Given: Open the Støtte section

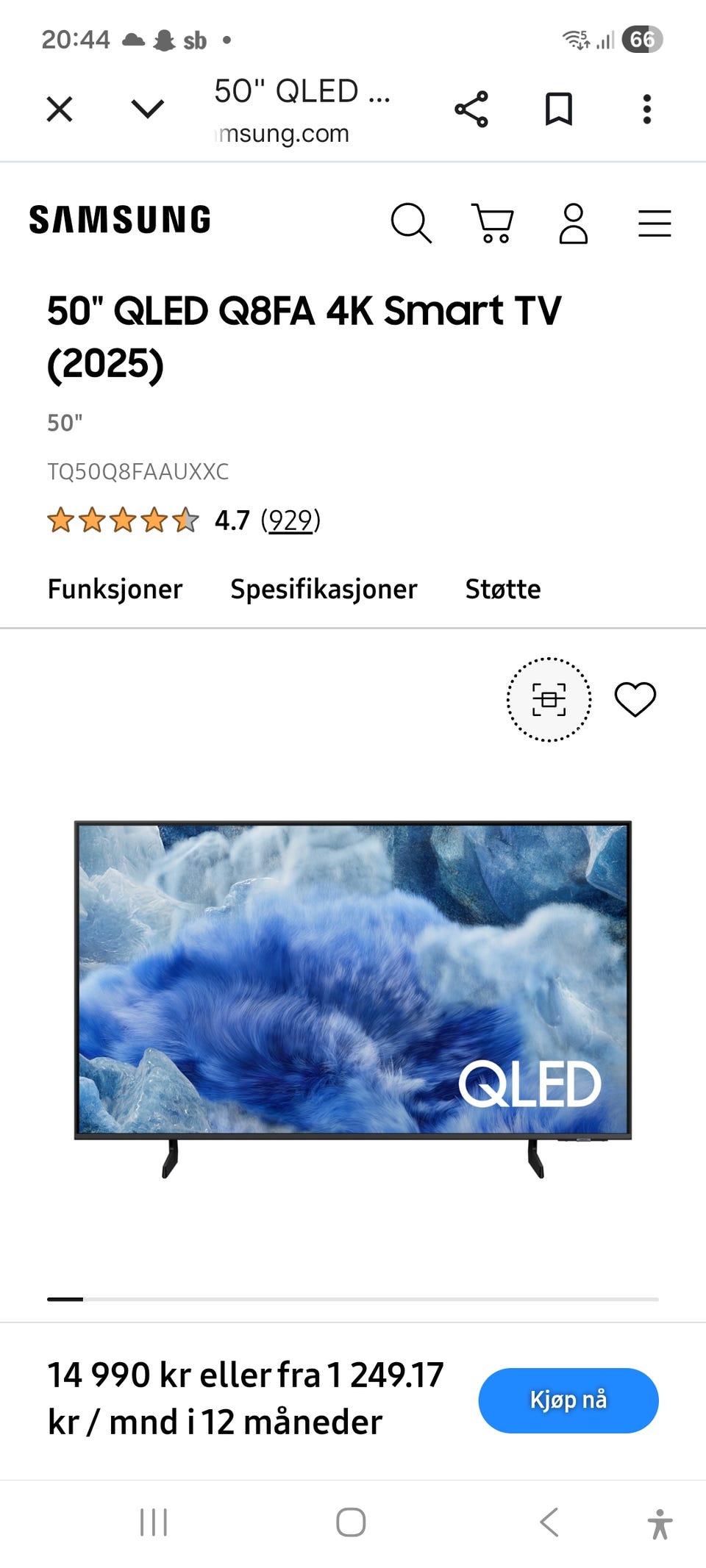Looking at the screenshot, I should tap(502, 589).
